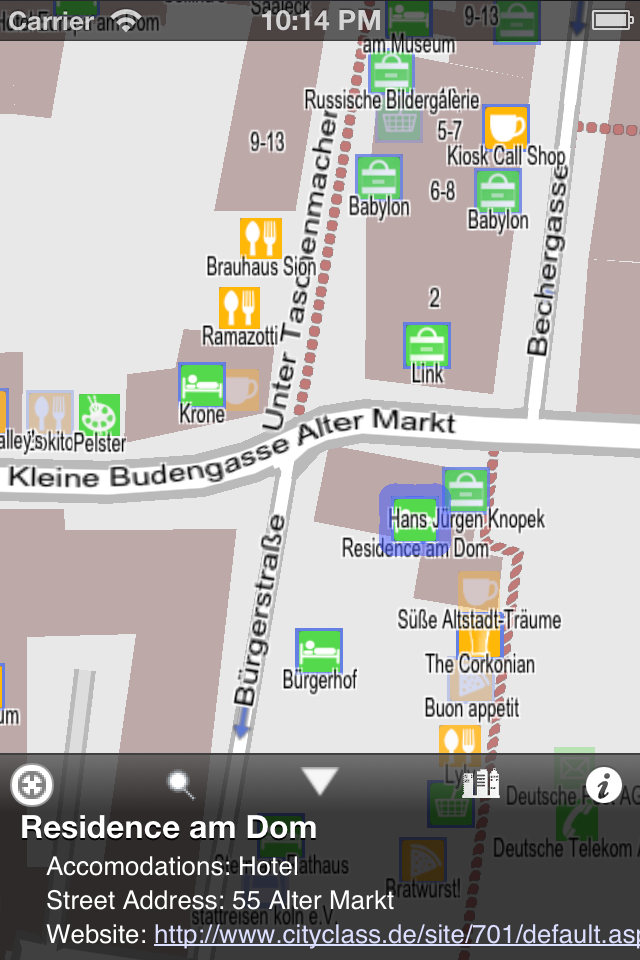Viewport: 640px width, 960px height.
Task: Tap the The Corkonian pub marker
Action: click(x=478, y=639)
